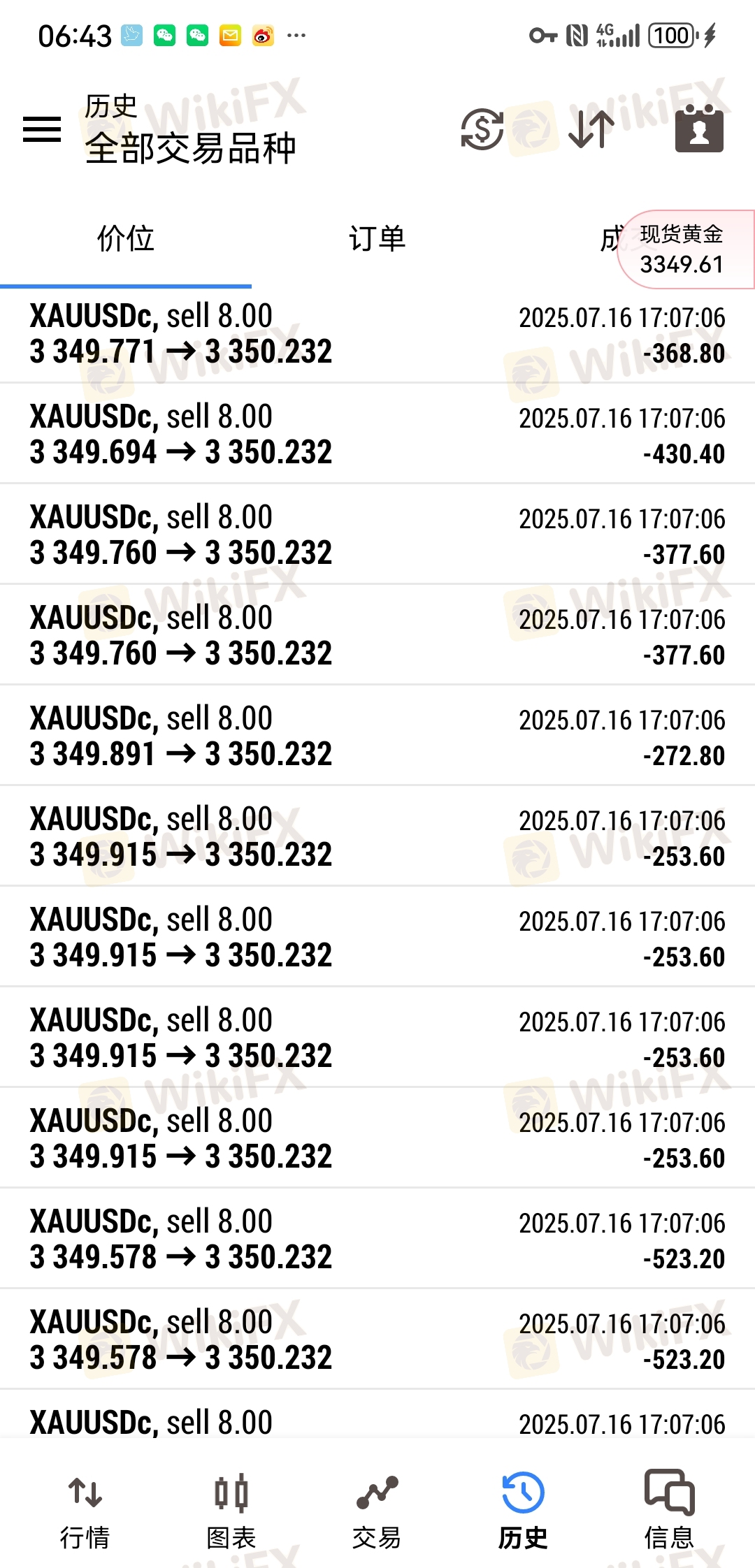Select the 价位 tab
The image size is (755, 1568).
(126, 239)
